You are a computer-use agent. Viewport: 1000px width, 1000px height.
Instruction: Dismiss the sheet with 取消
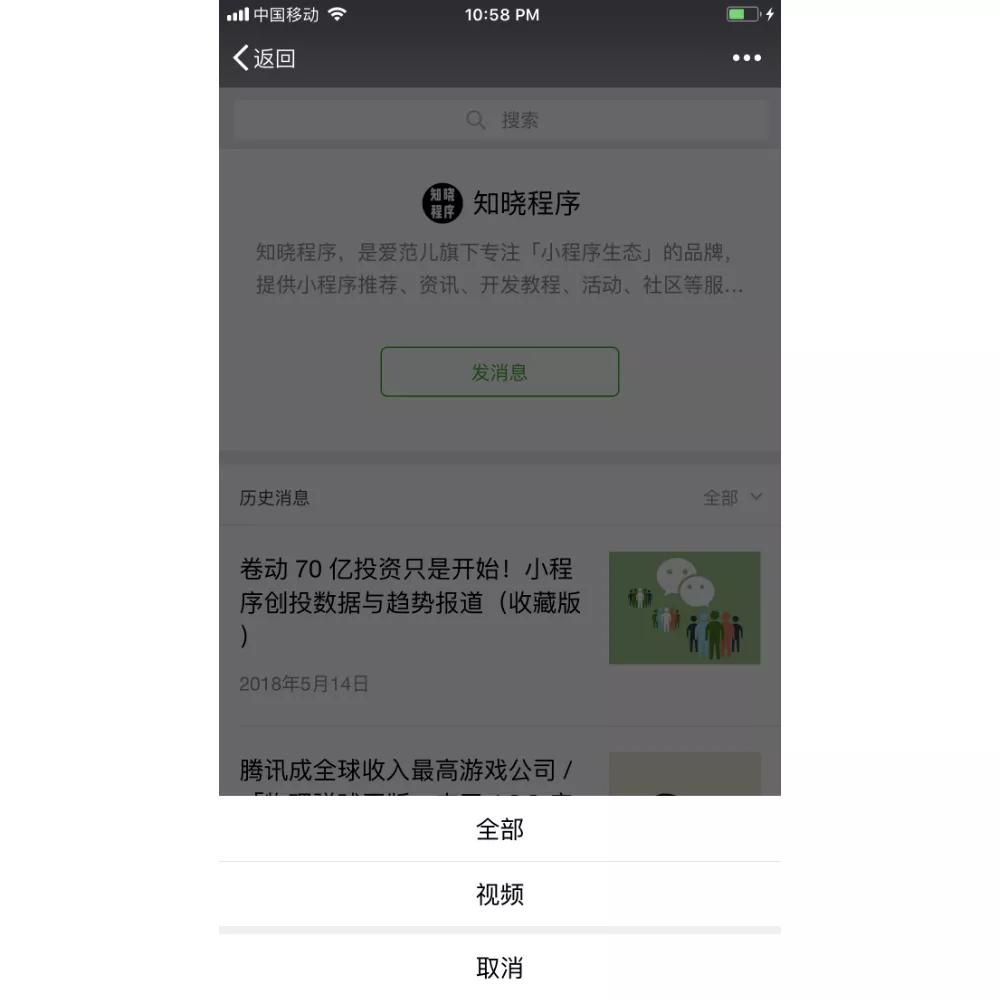[x=499, y=967]
